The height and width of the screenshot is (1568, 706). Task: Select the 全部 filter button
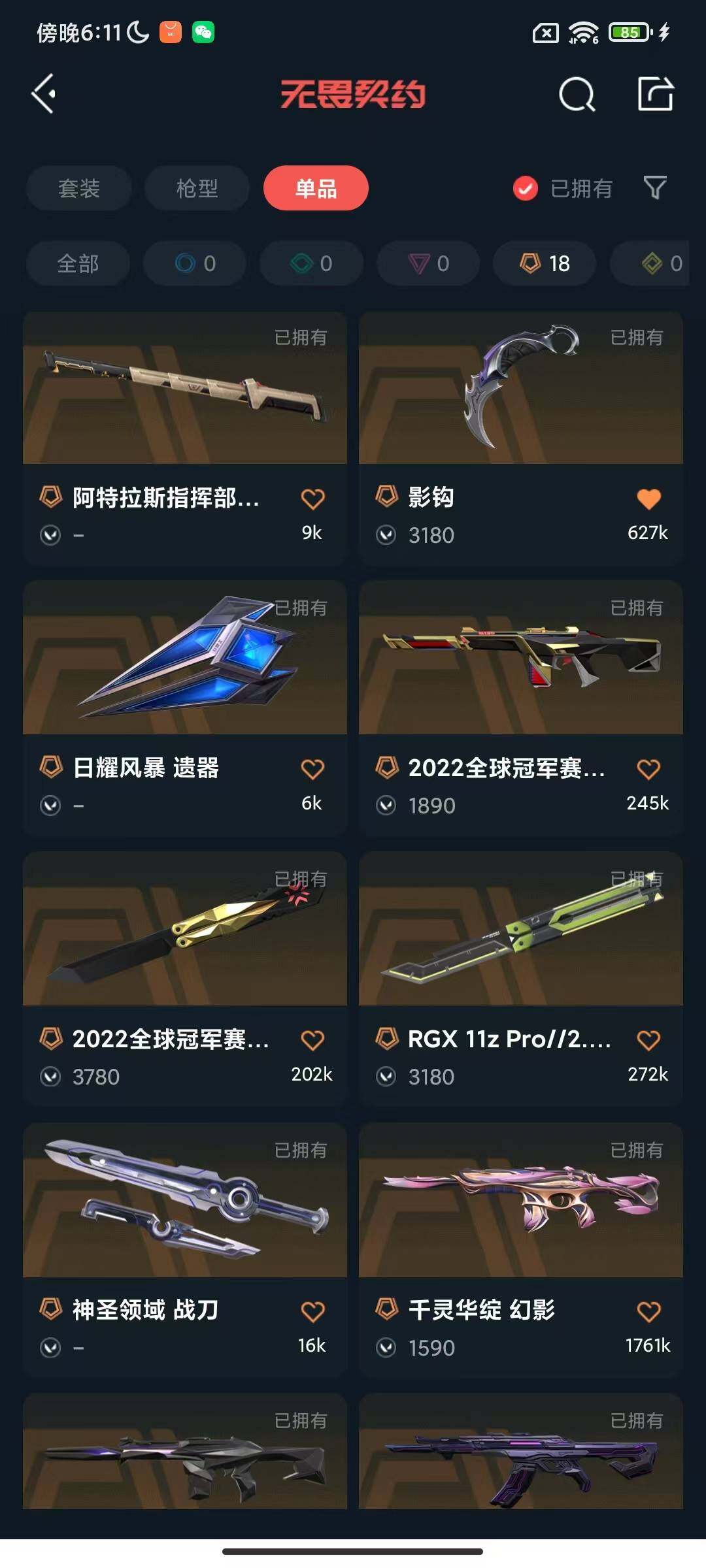(x=76, y=263)
